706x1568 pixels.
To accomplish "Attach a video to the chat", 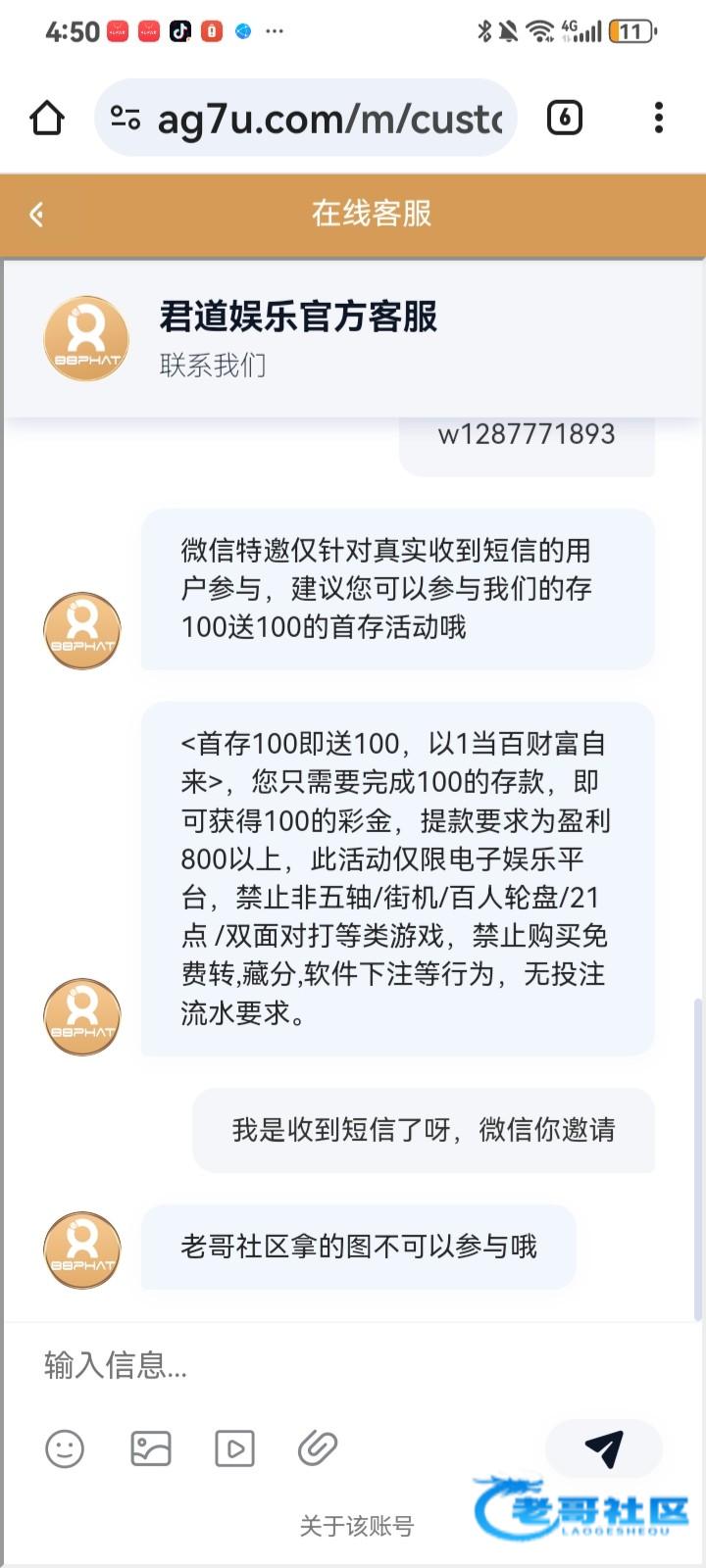I will tap(234, 1448).
